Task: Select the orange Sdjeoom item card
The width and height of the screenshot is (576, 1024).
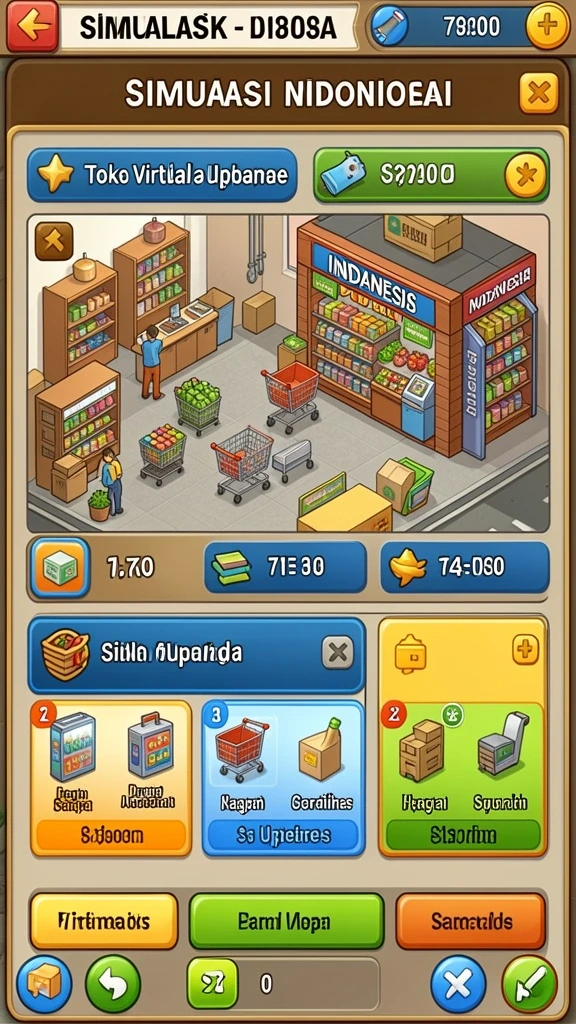Action: [x=111, y=778]
